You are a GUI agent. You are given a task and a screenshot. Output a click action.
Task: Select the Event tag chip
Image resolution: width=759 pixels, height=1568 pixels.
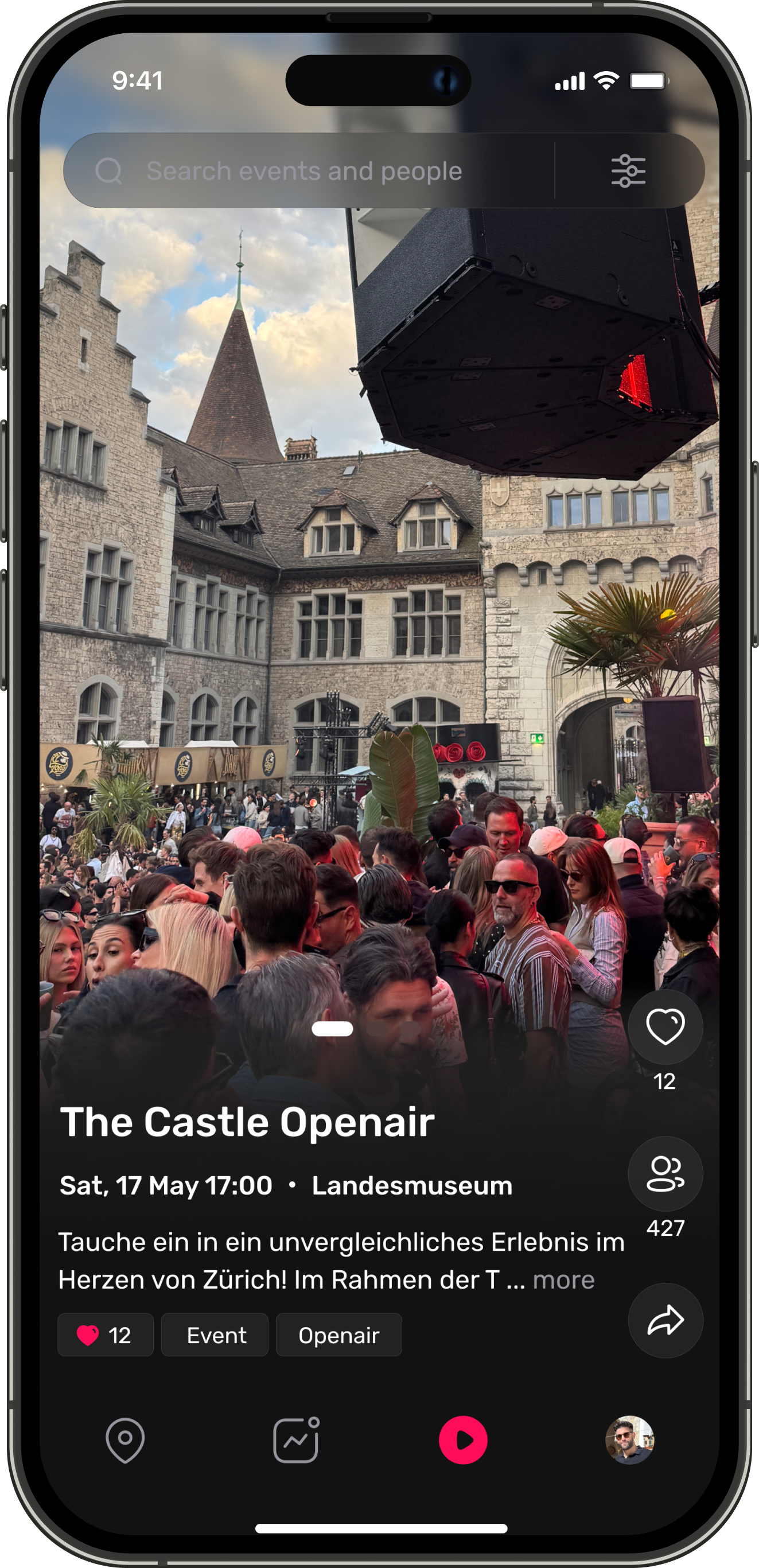pos(215,1335)
